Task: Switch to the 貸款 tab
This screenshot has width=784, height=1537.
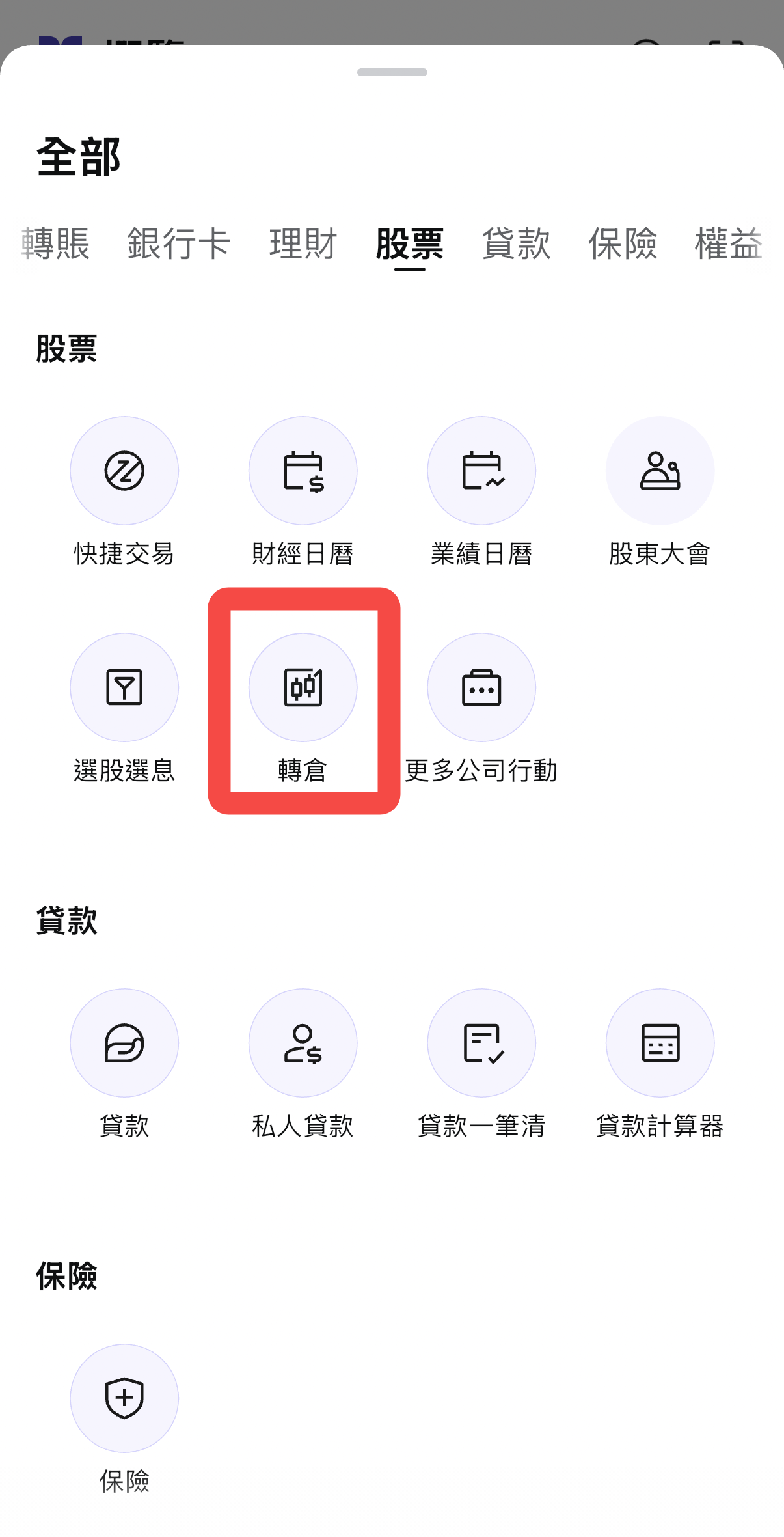Action: point(516,244)
